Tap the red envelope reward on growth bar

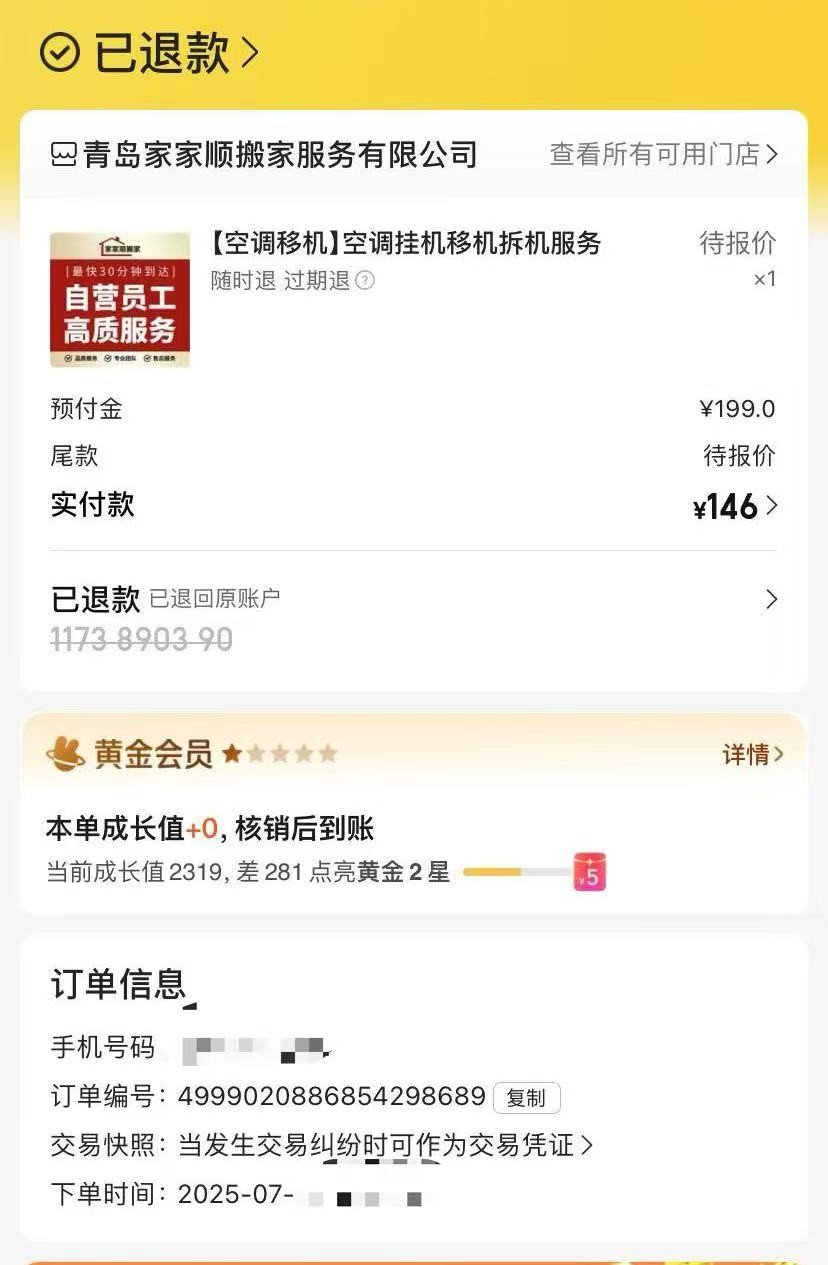coord(590,873)
